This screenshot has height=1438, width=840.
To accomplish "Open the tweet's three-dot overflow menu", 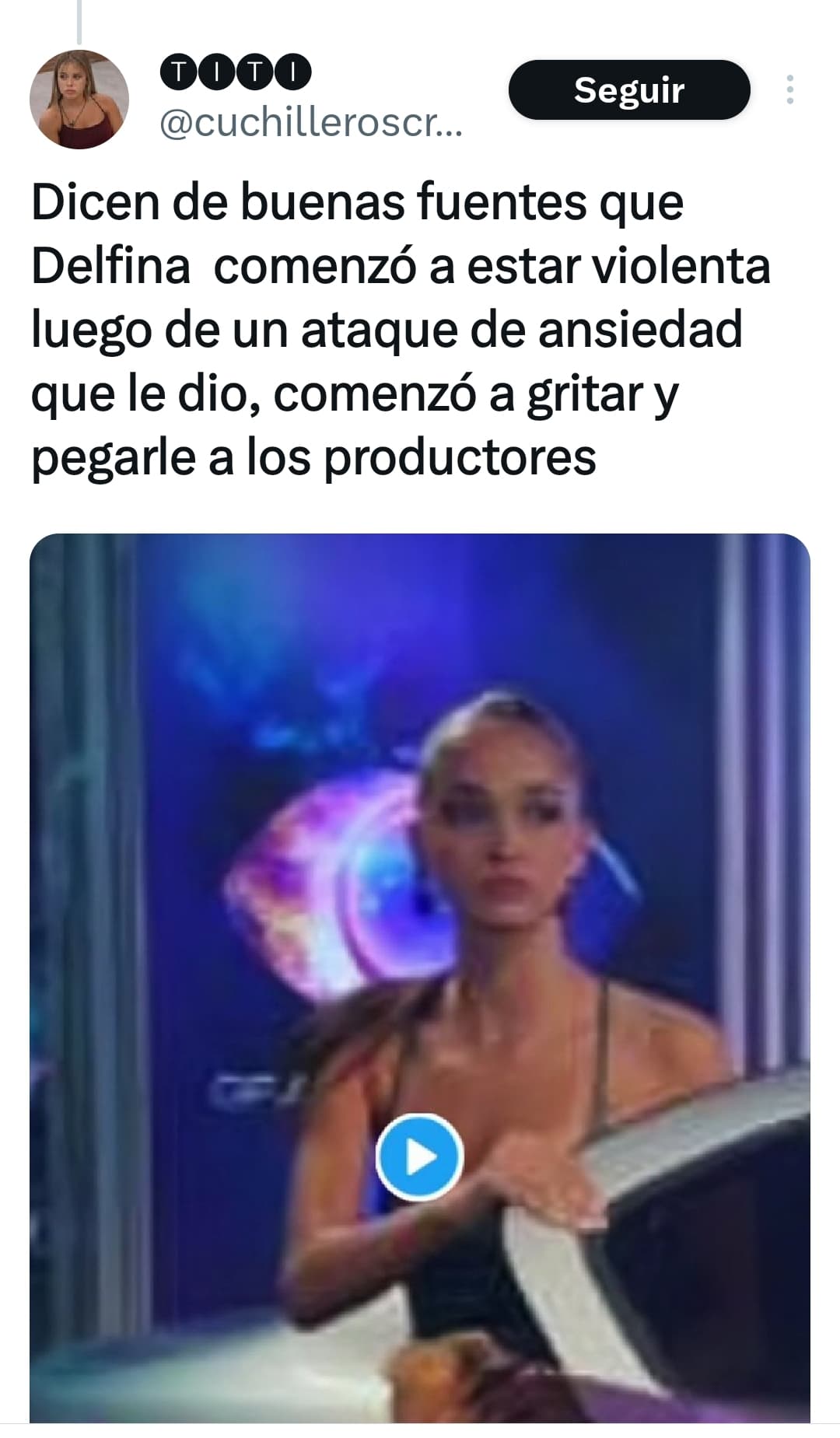I will (x=790, y=90).
